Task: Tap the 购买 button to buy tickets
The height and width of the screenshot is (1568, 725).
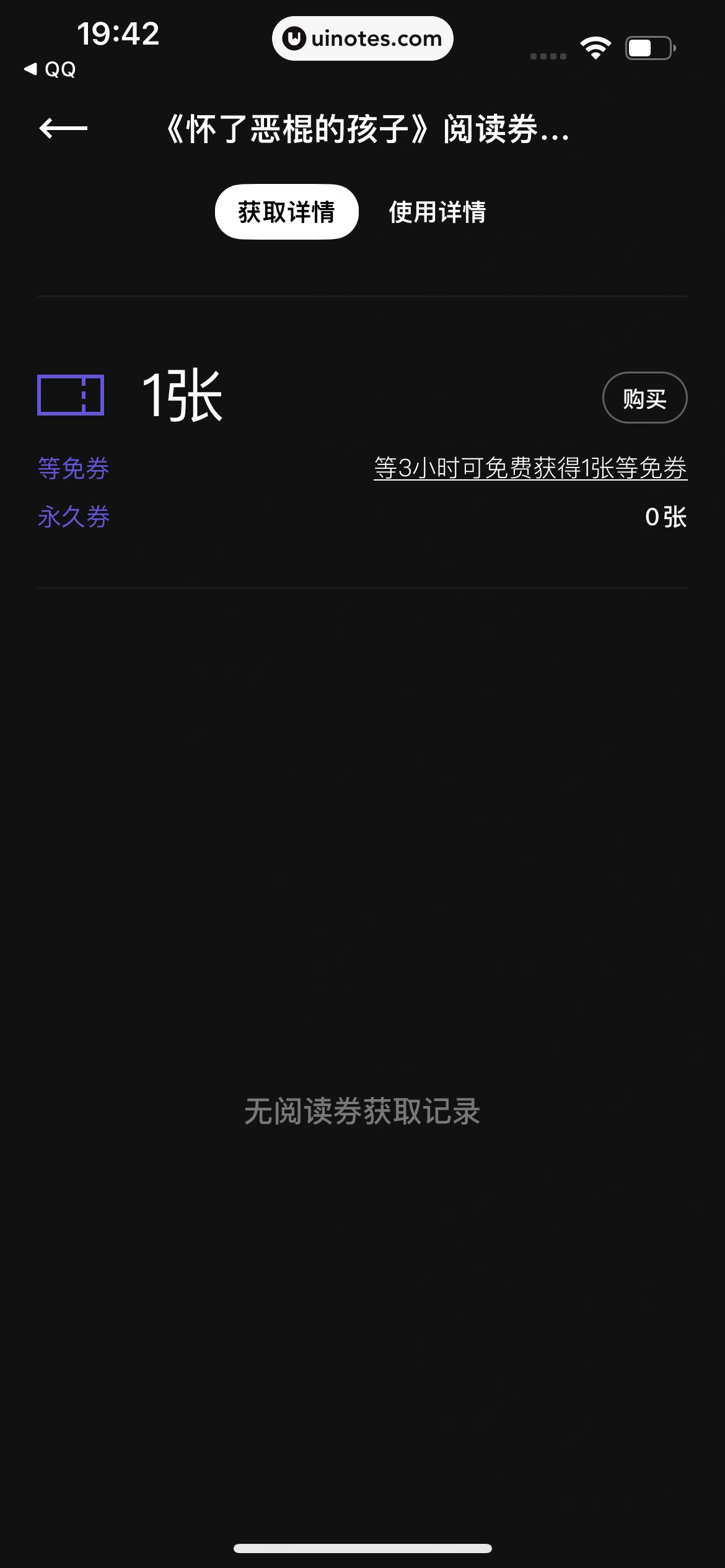Action: (644, 398)
